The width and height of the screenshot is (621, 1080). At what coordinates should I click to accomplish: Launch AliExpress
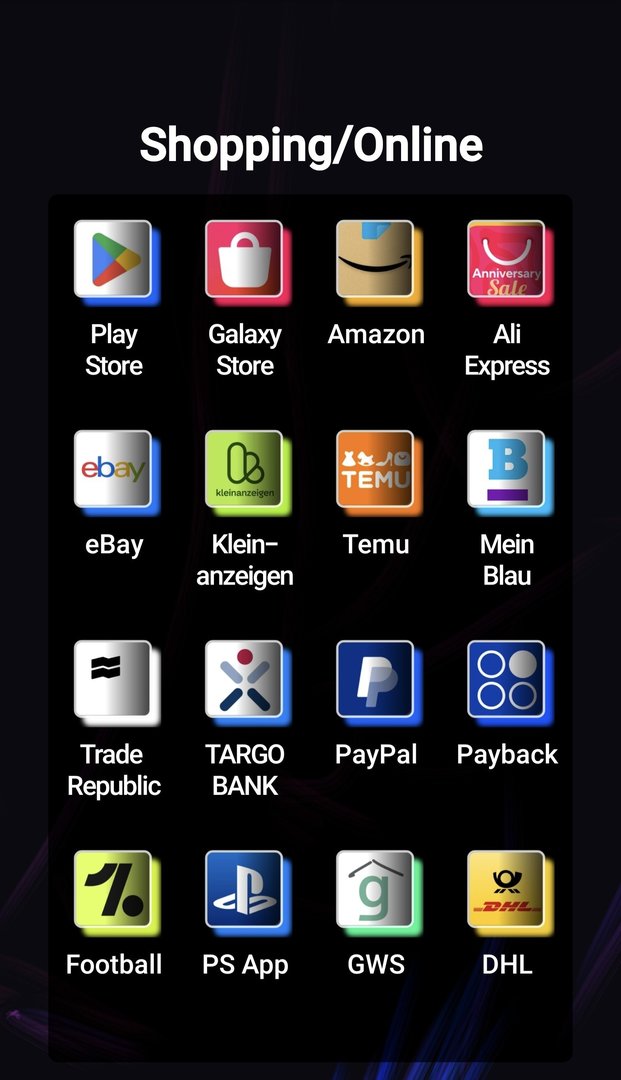(506, 260)
